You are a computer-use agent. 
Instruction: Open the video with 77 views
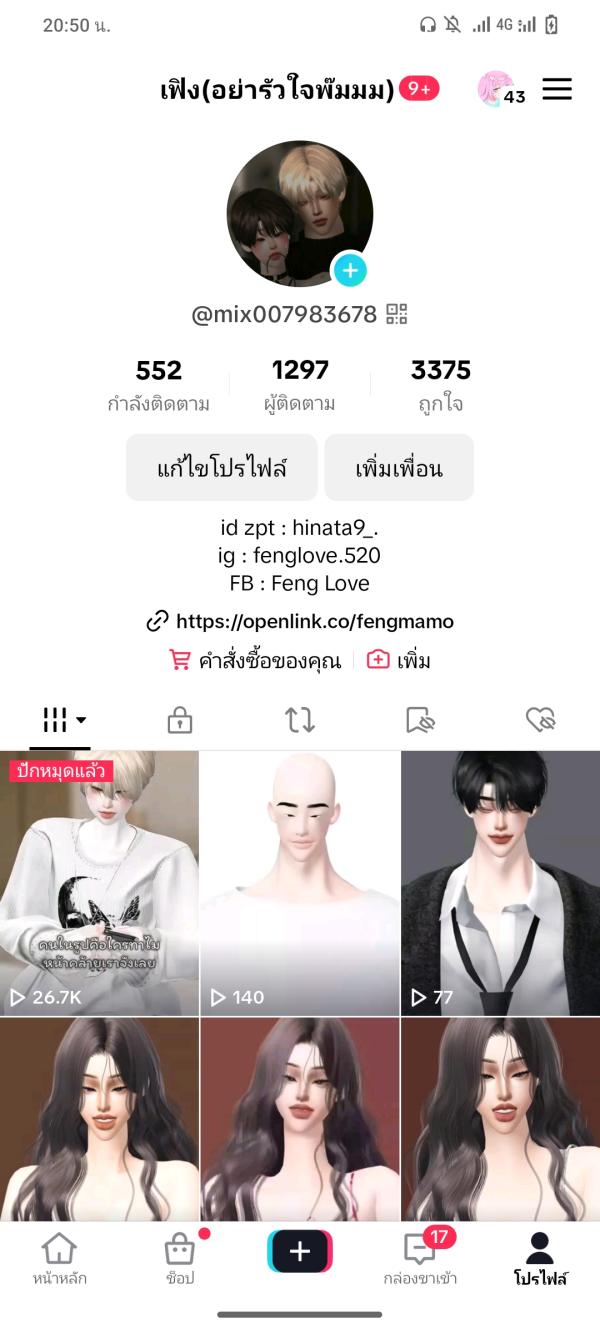click(x=500, y=884)
